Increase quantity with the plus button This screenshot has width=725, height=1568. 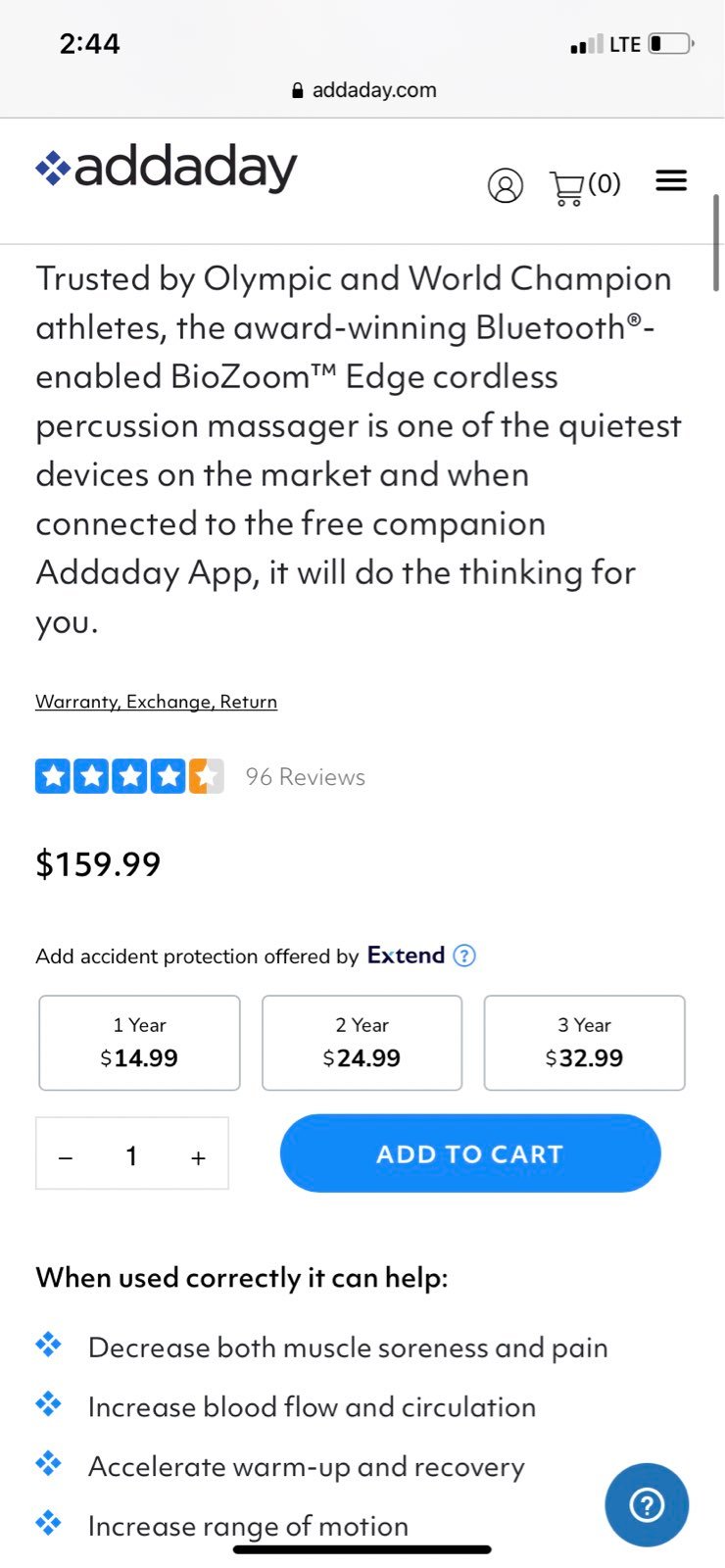198,1157
